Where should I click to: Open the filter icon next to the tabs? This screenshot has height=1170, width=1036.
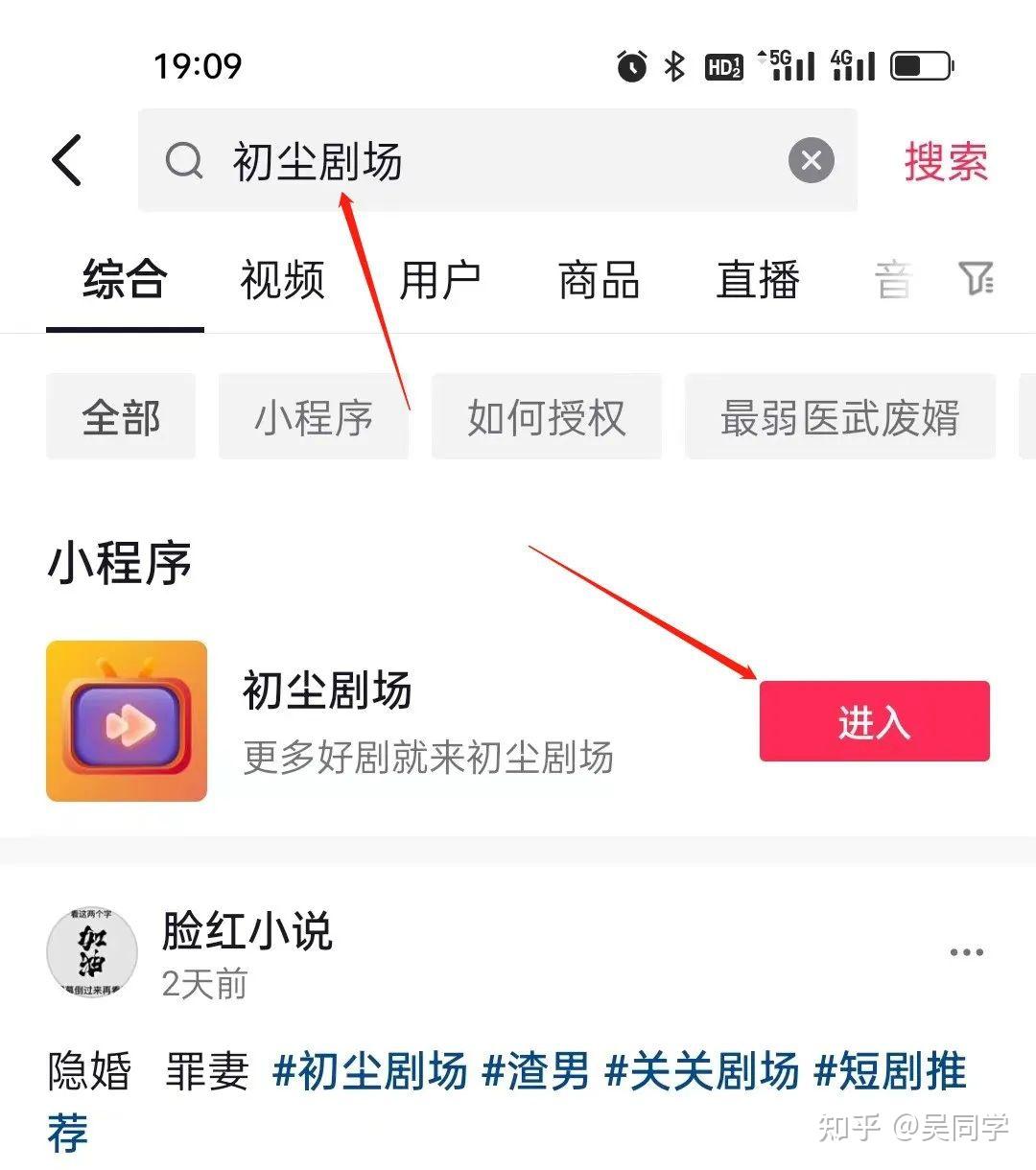[977, 279]
